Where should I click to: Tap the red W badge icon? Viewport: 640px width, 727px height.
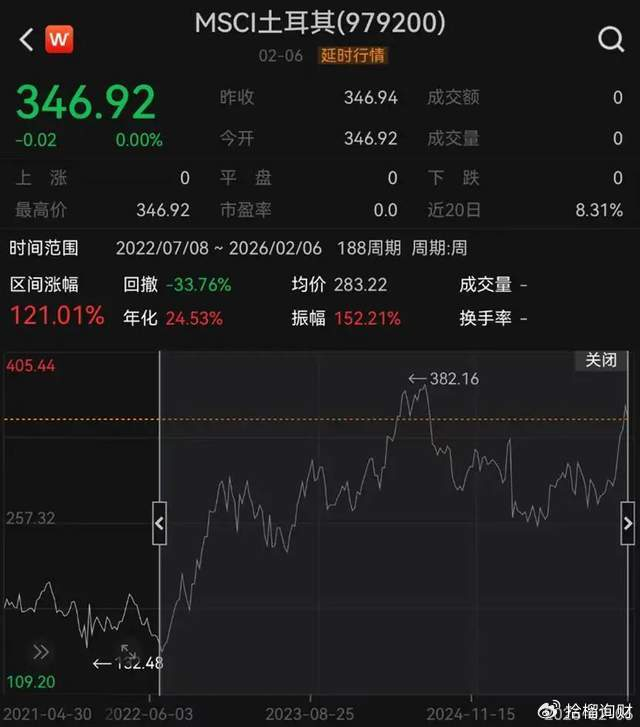click(x=59, y=39)
